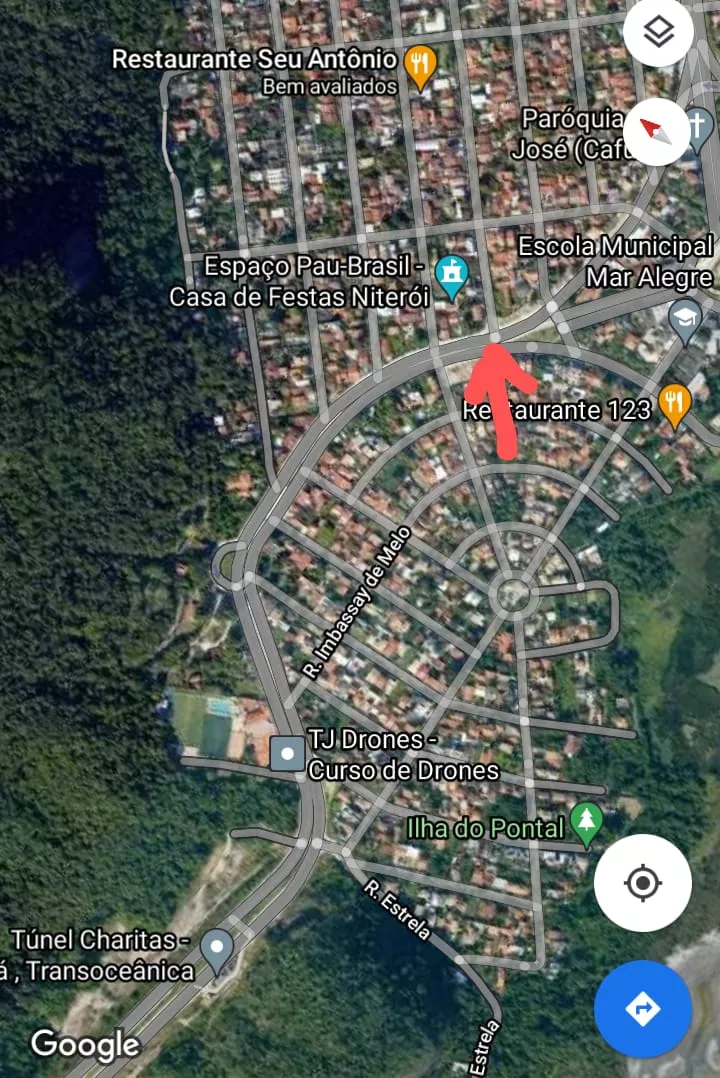720x1078 pixels.
Task: Tap the compass to reset north
Action: [655, 131]
